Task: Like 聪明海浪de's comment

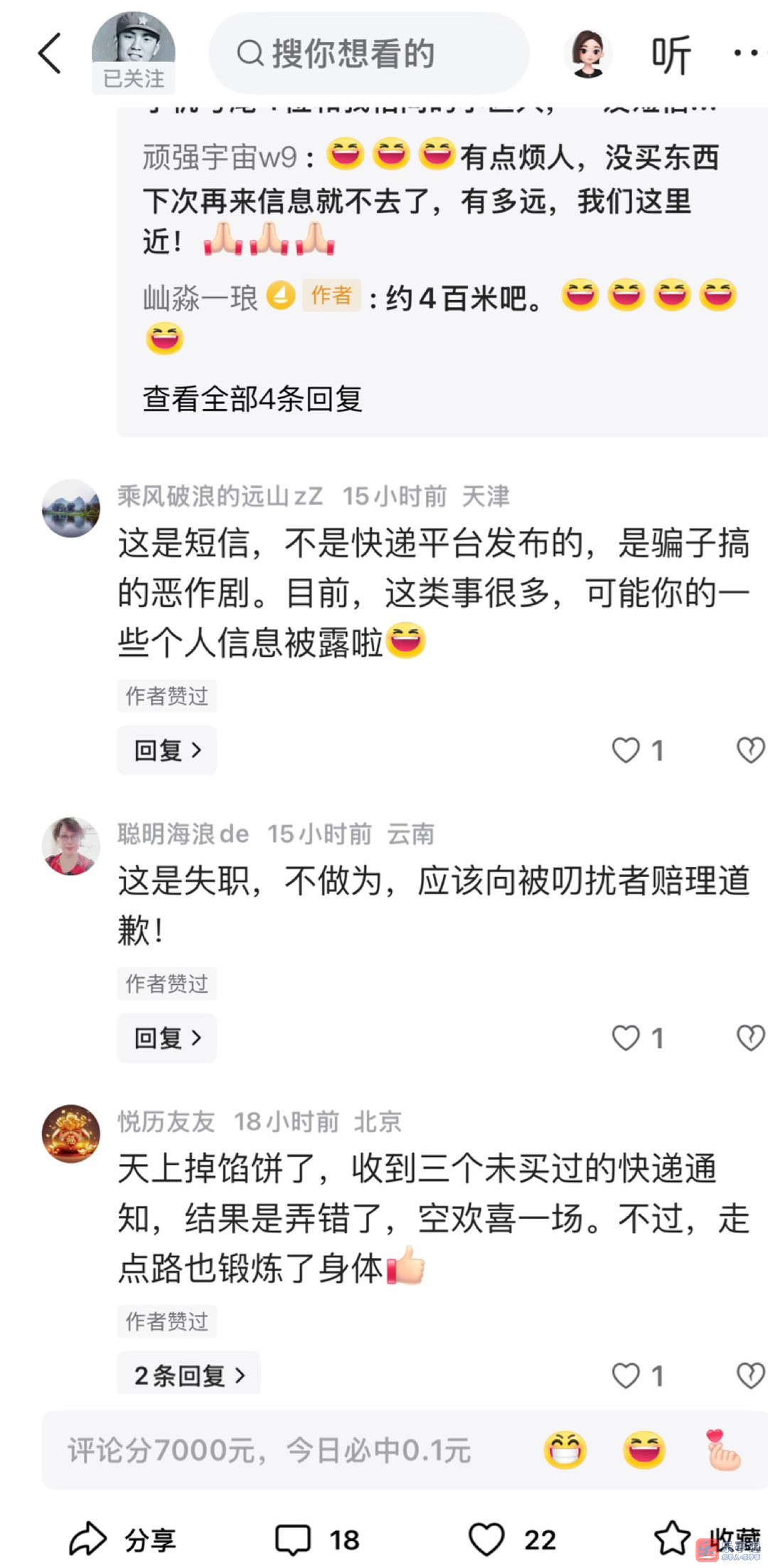Action: pyautogui.click(x=626, y=1038)
